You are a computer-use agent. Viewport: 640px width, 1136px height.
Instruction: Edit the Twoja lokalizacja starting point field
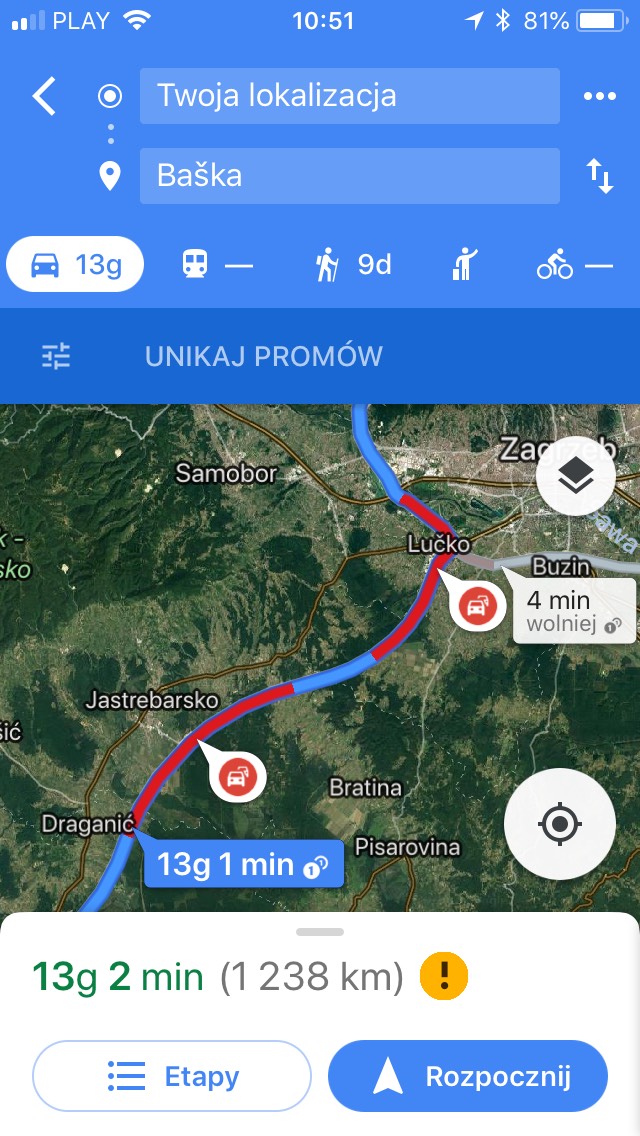[349, 96]
